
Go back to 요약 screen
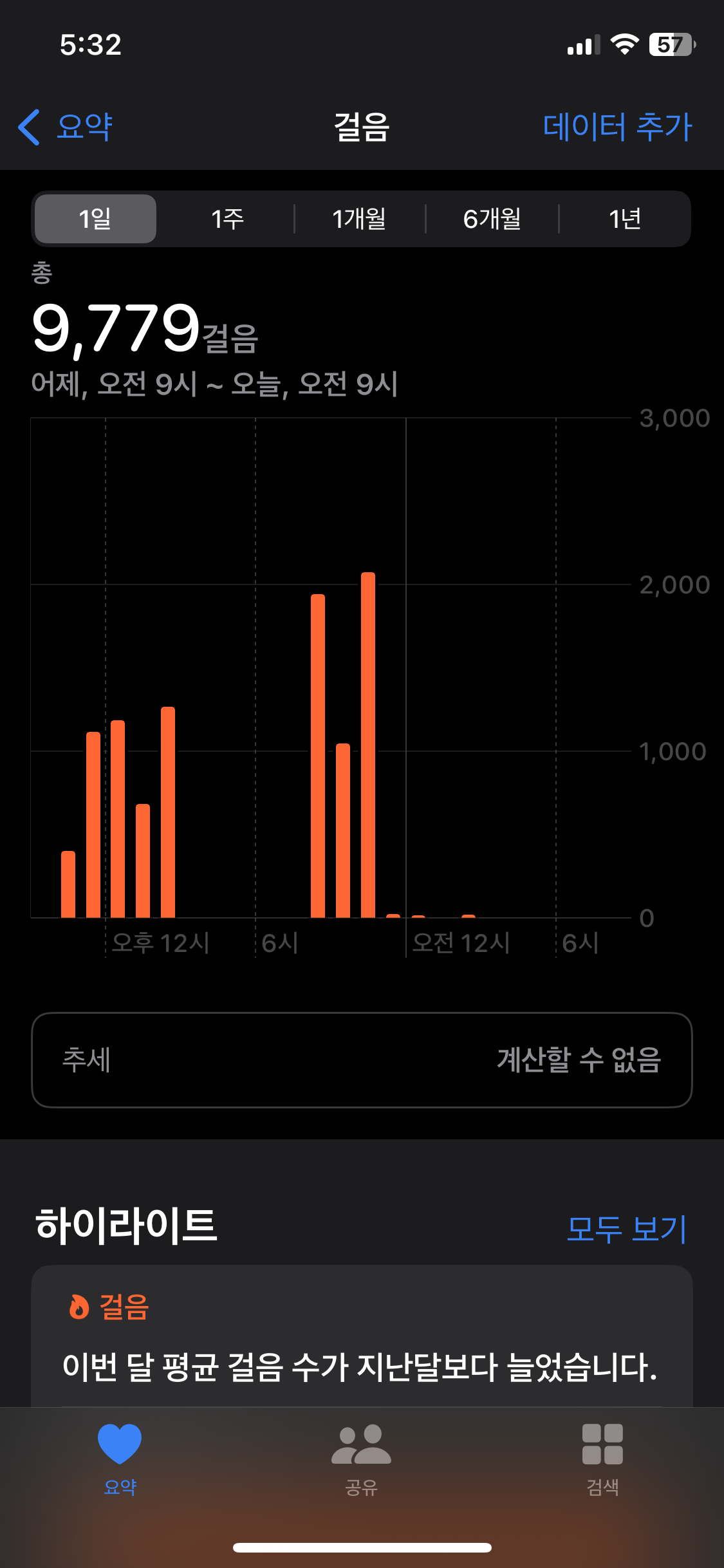click(66, 127)
